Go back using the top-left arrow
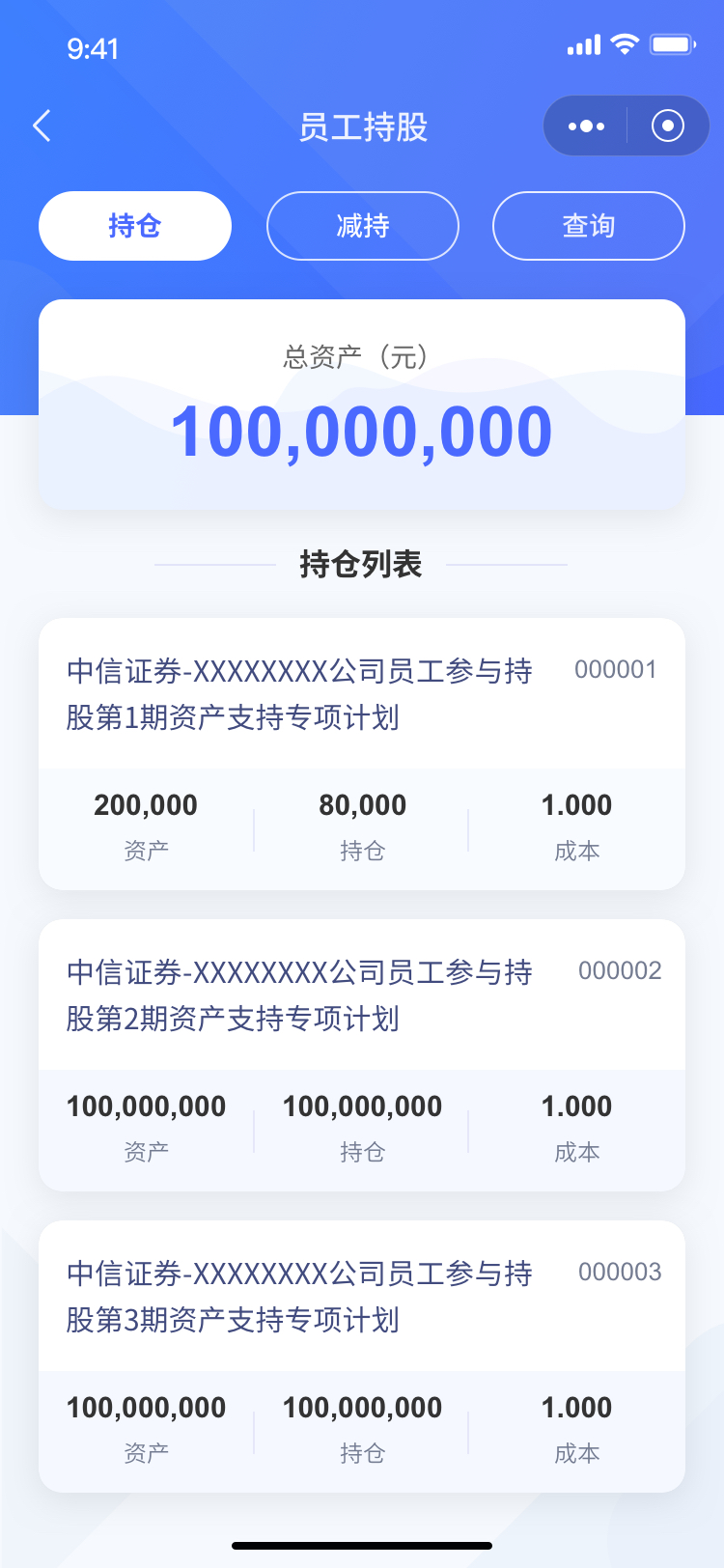Viewport: 724px width, 1568px height. click(42, 126)
